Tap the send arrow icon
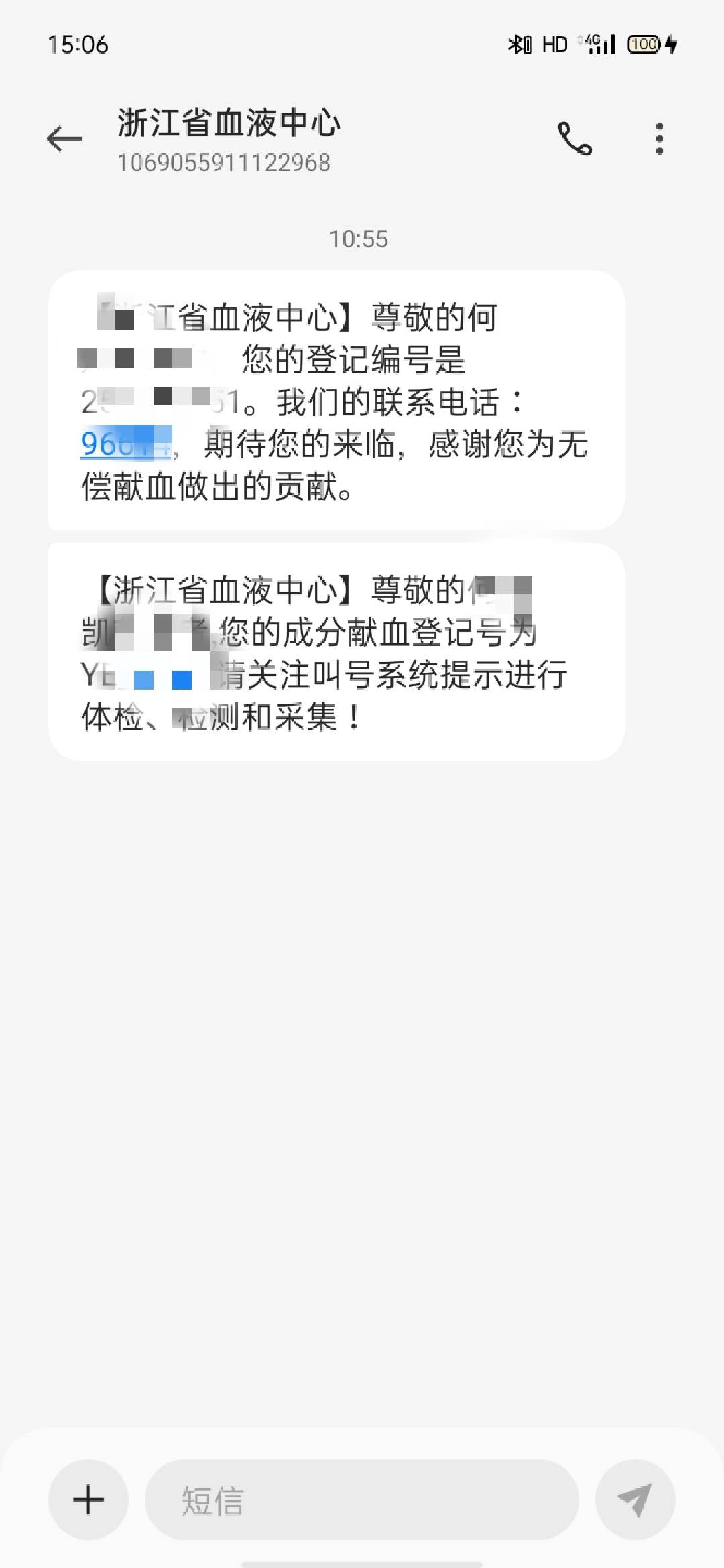Screen dimensions: 724x1568 click(x=635, y=1500)
